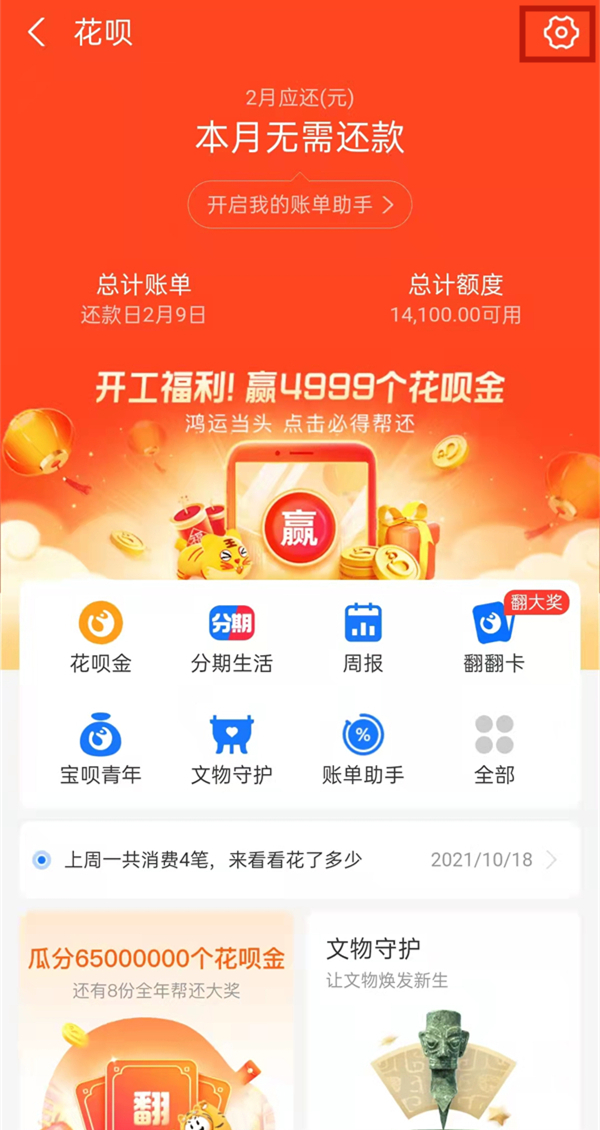The width and height of the screenshot is (600, 1130).
Task: Tap 开启我的账单助手 button
Action: 300,205
